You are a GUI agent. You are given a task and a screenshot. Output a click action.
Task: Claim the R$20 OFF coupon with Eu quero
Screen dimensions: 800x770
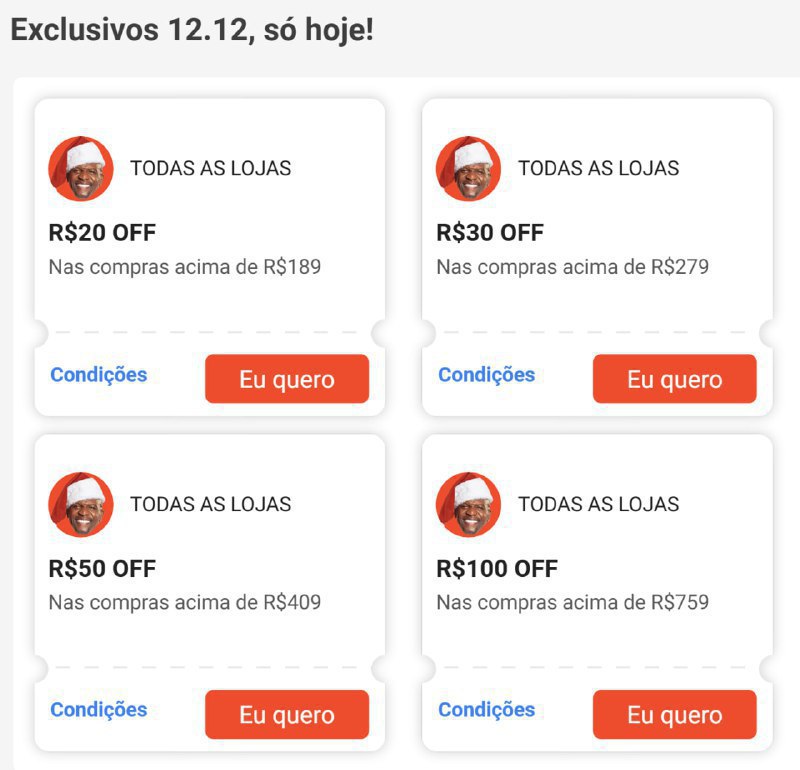click(x=287, y=379)
